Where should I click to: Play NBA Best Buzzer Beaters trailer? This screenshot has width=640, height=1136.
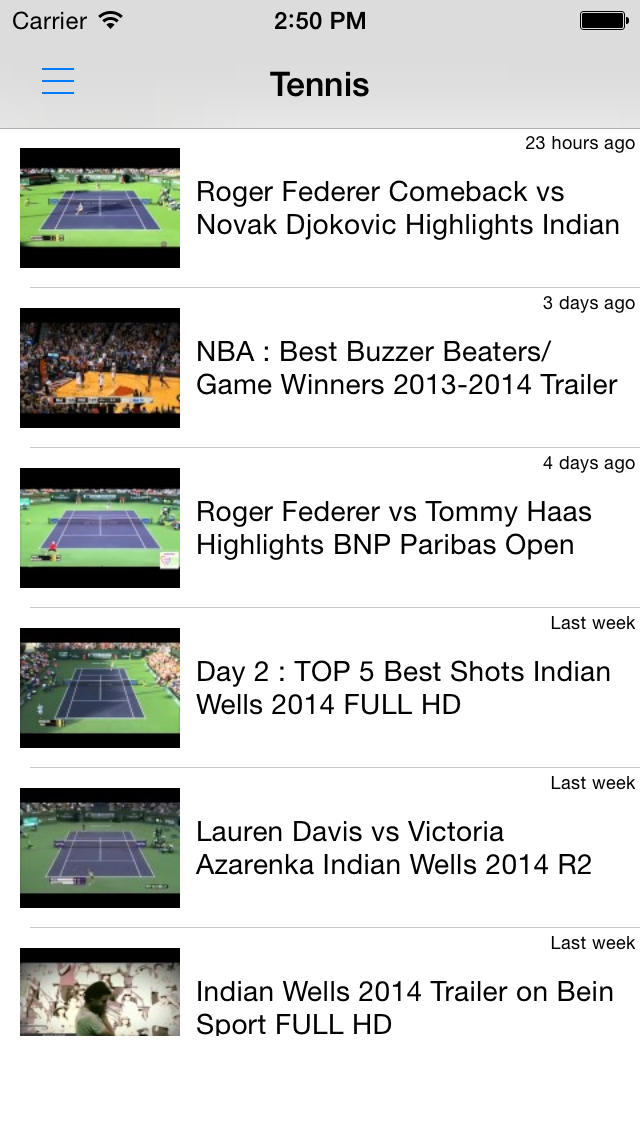pyautogui.click(x=405, y=368)
